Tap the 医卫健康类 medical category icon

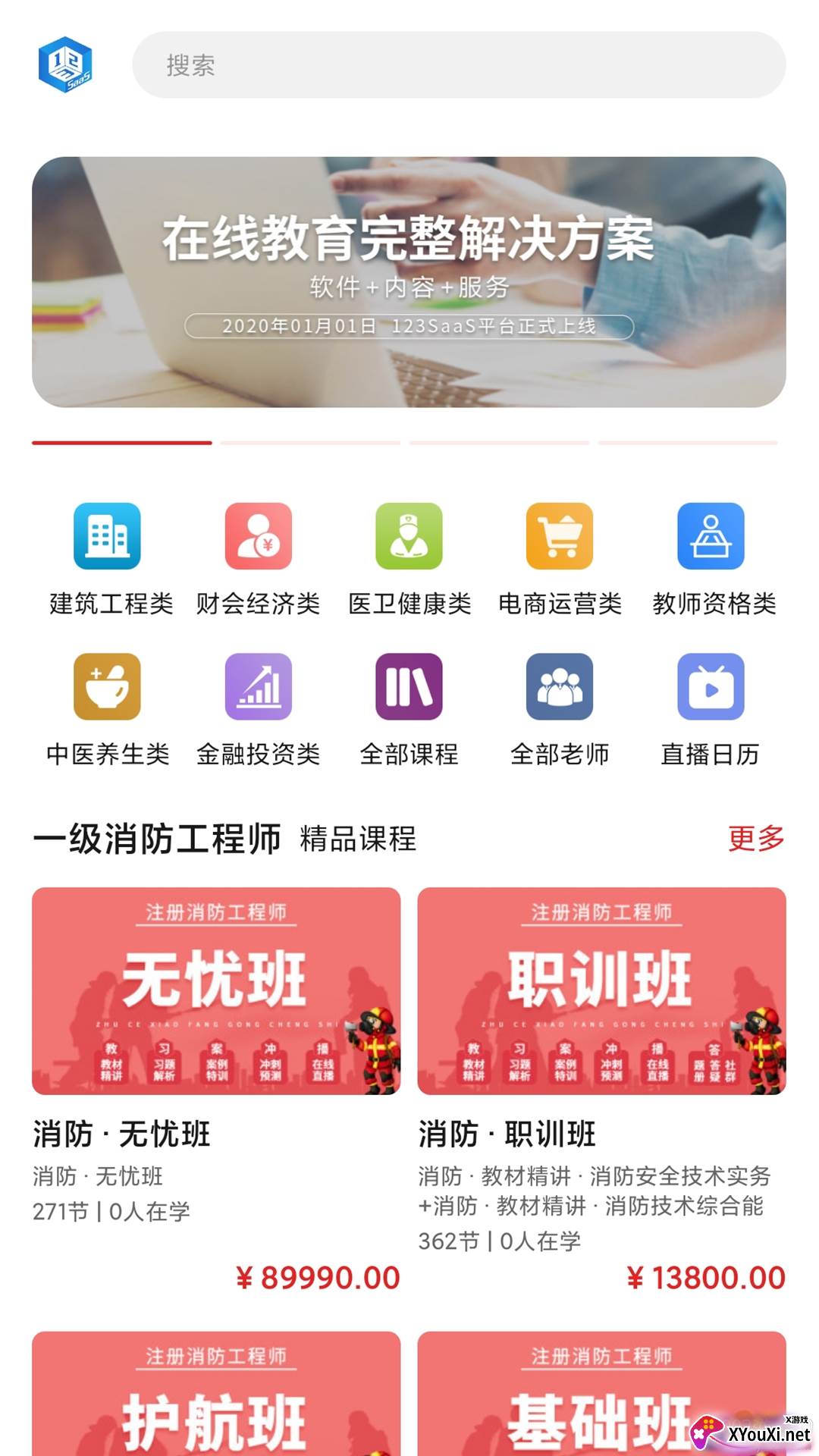tap(409, 538)
